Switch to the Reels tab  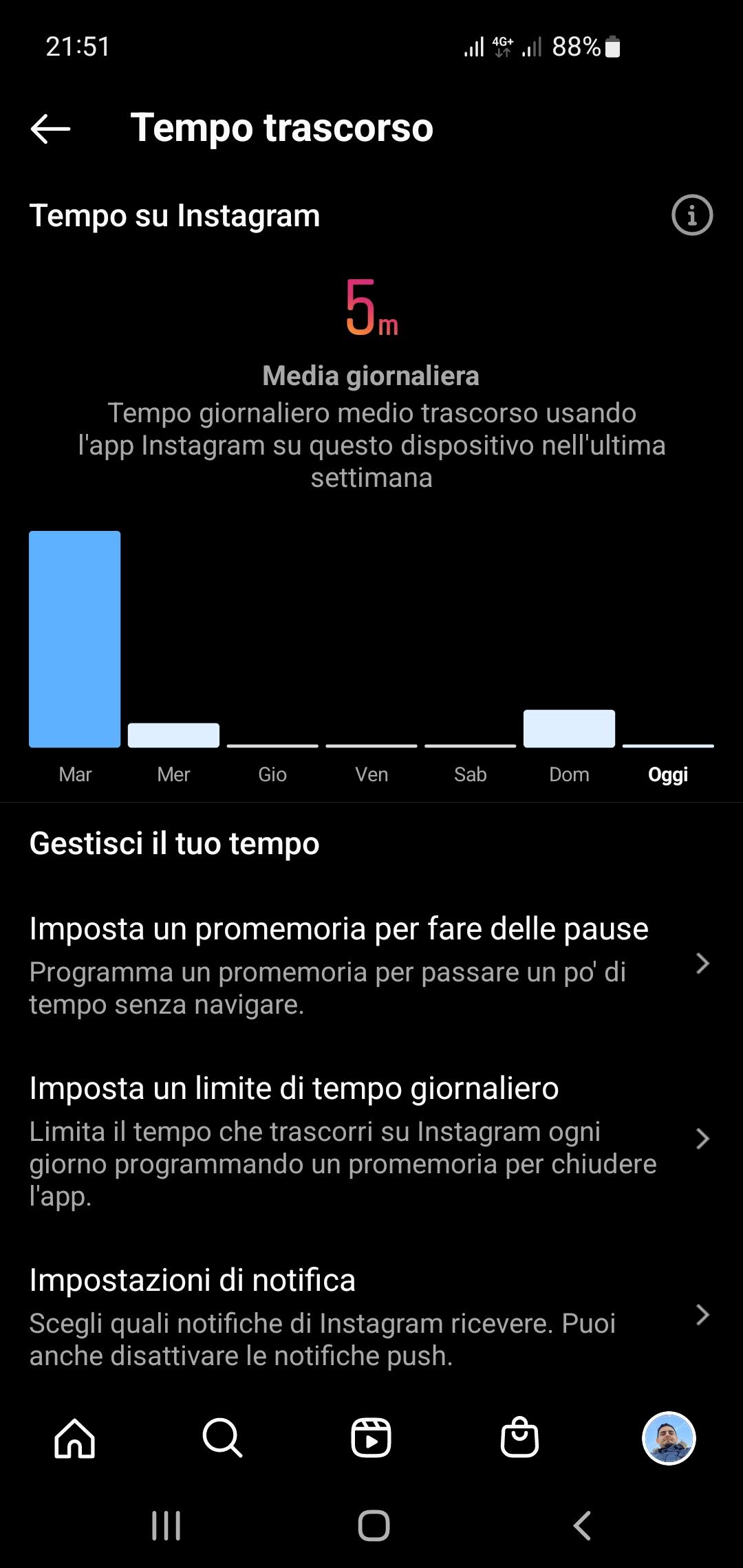tap(371, 1438)
